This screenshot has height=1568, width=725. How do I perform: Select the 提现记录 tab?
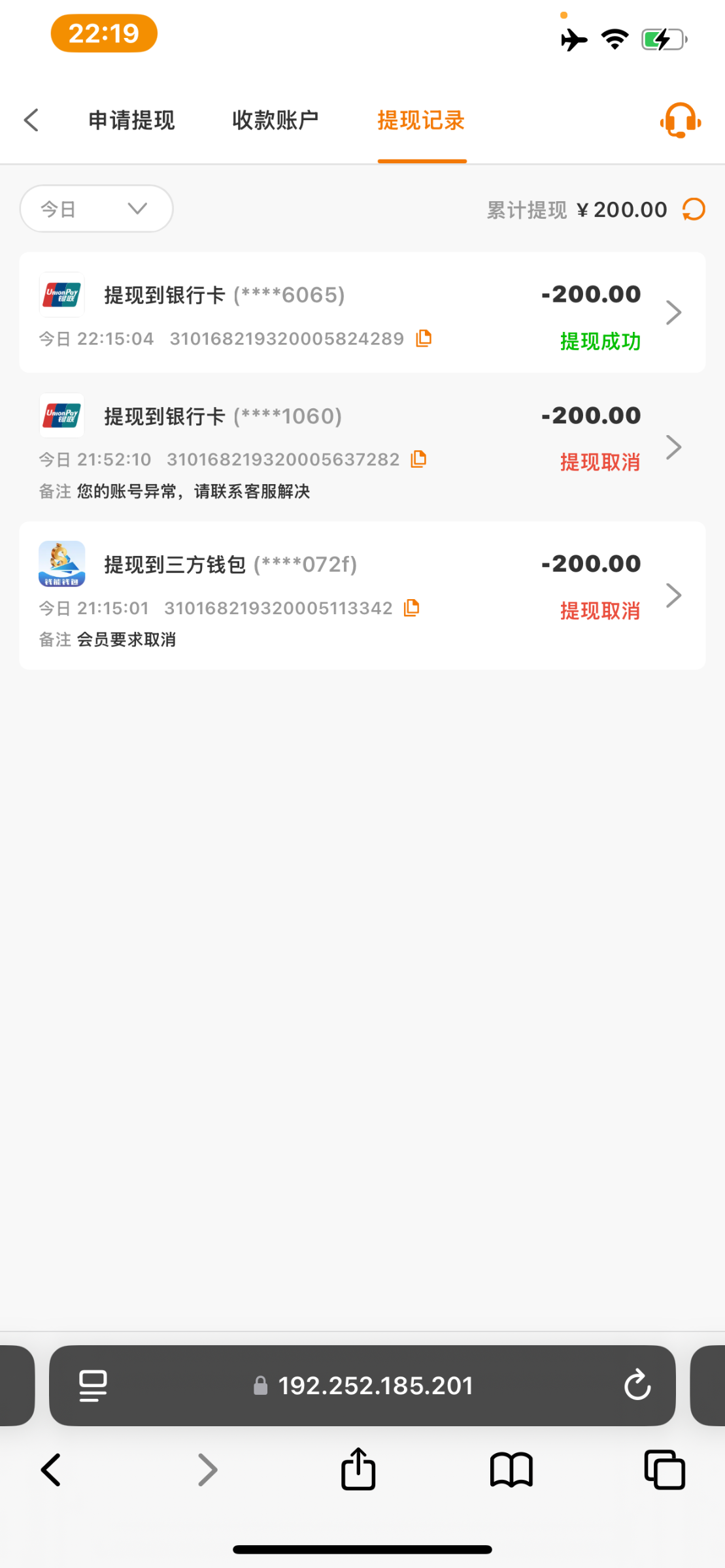[421, 120]
